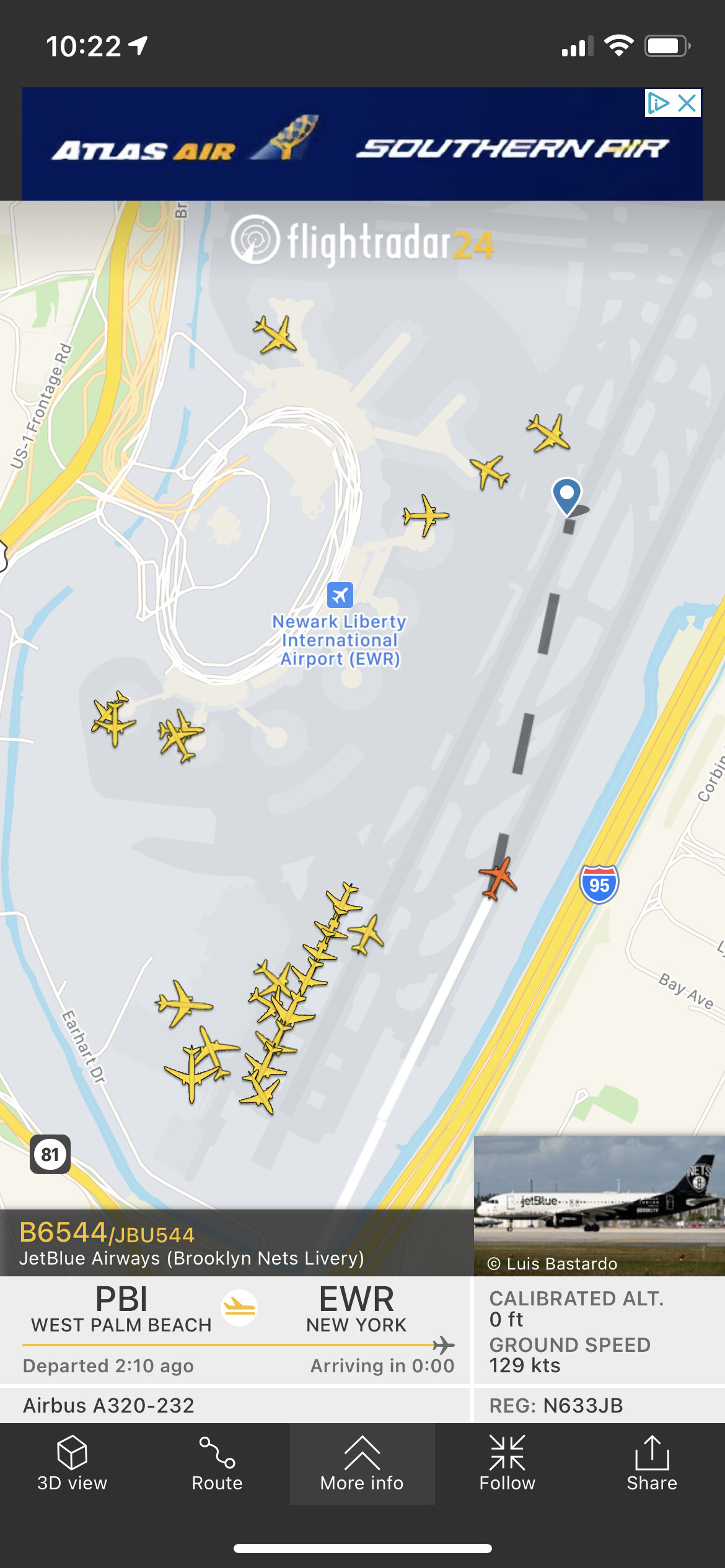
Task: Share flight B6544
Action: coord(652,1463)
